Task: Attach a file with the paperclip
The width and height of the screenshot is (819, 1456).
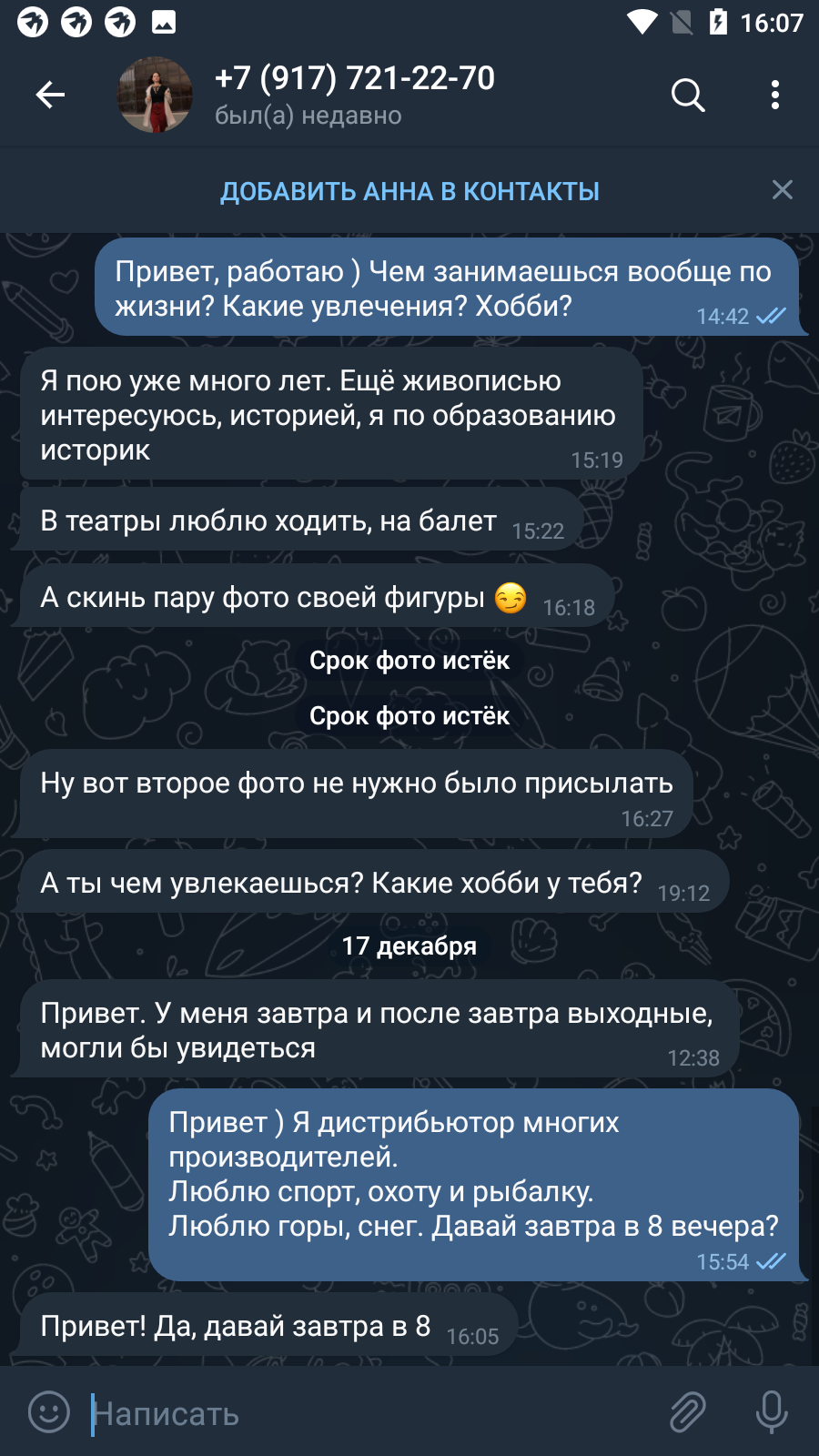Action: click(x=688, y=1412)
